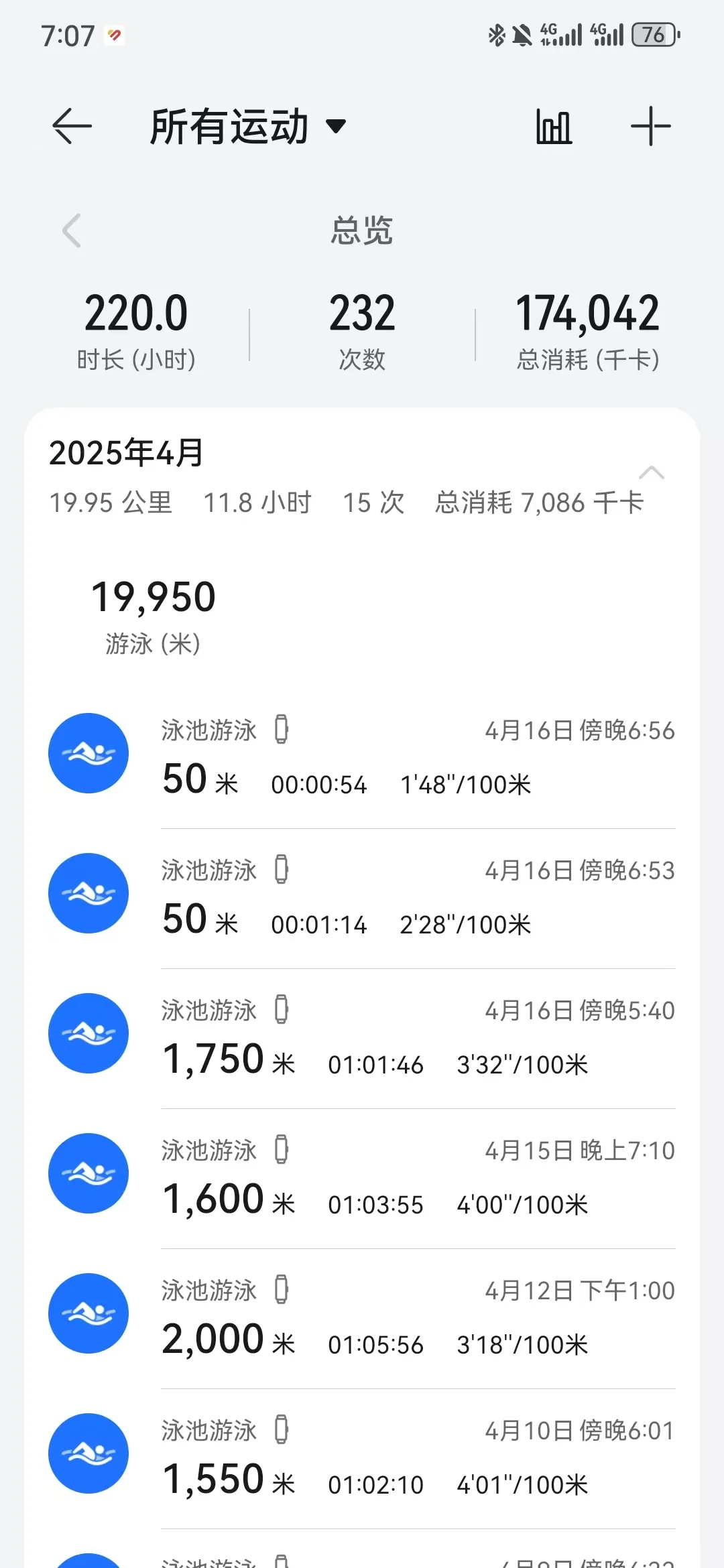This screenshot has width=724, height=1568.
Task: Open the 2,000米 swim on 4月12日
Action: coord(362,1317)
